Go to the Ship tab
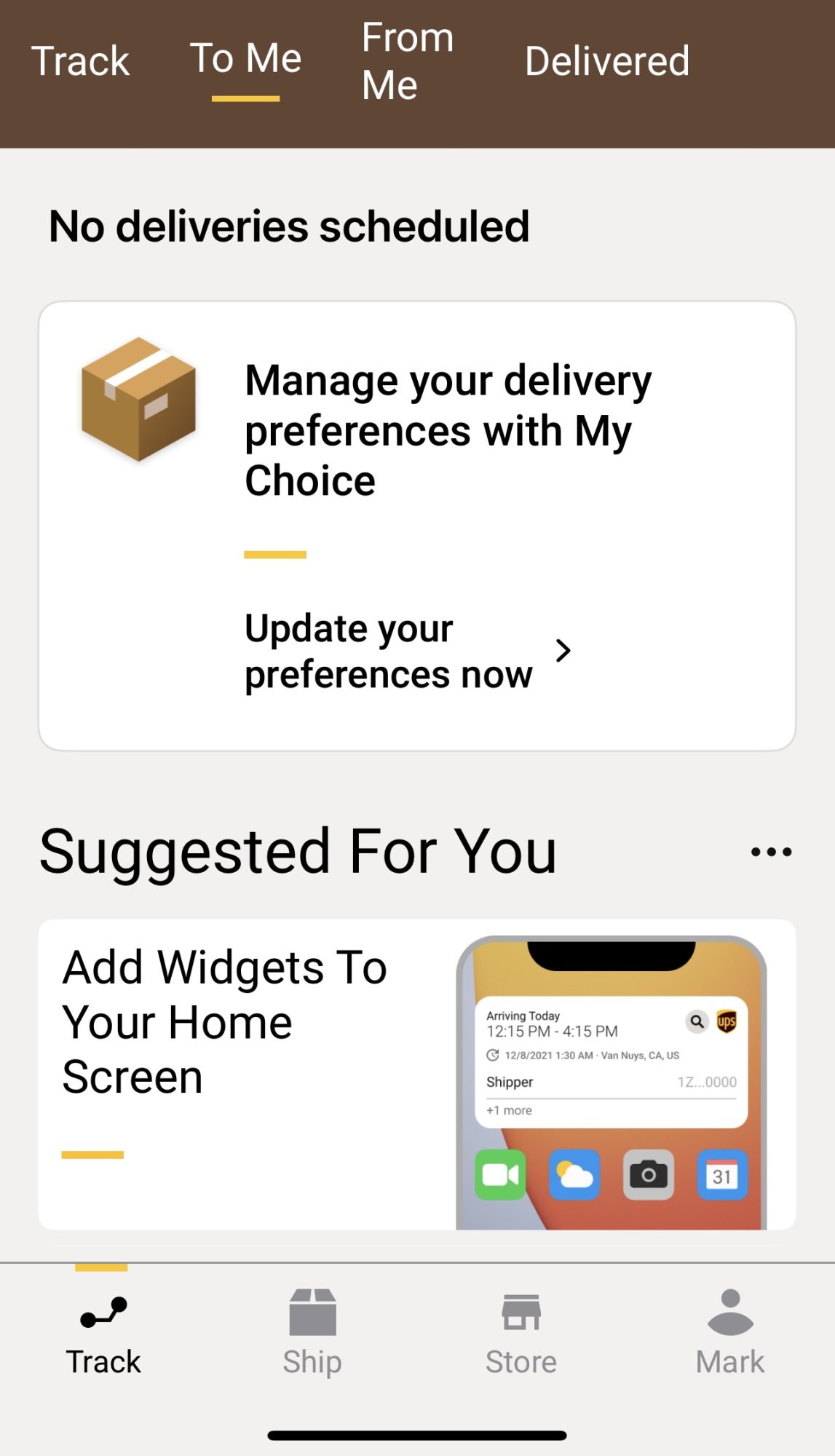 tap(312, 1332)
